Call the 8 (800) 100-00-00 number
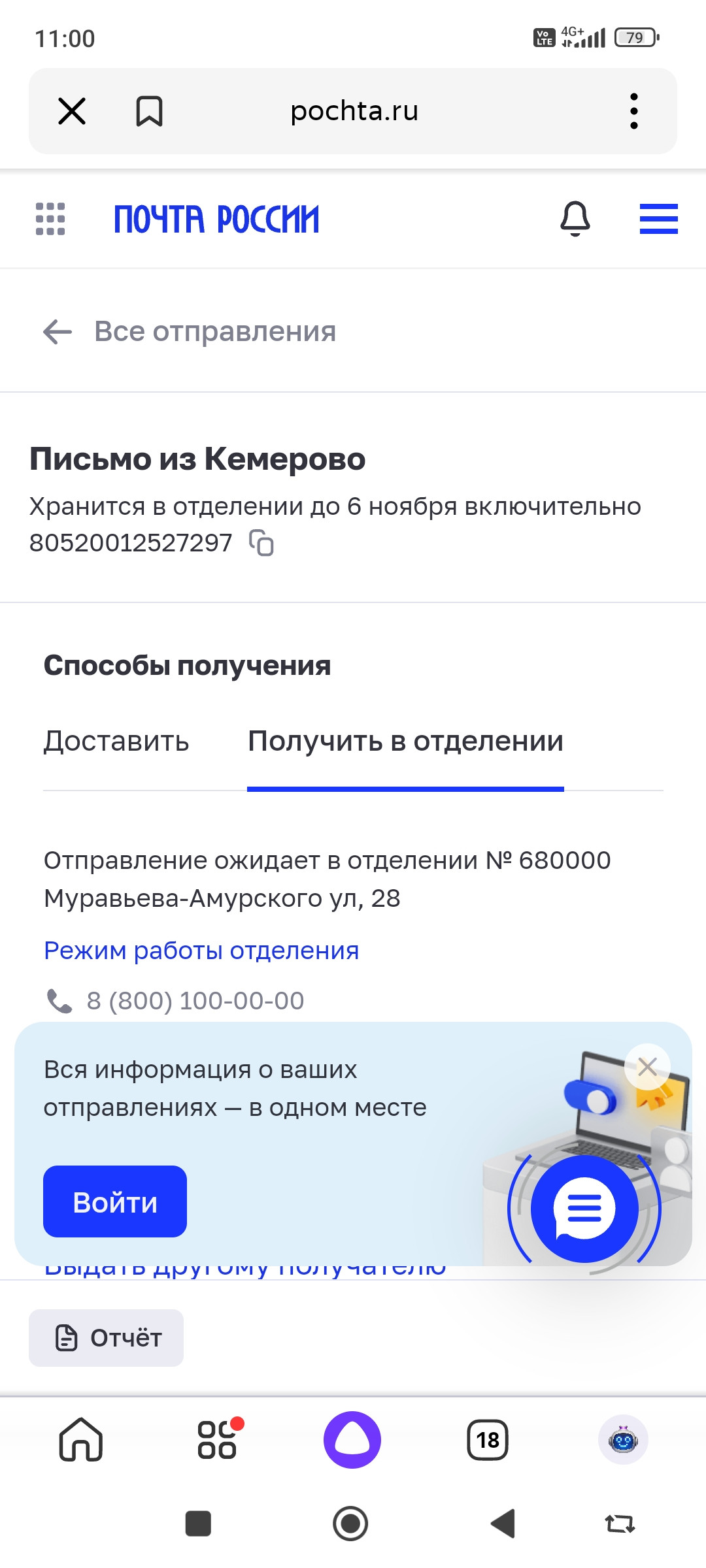This screenshot has height=1568, width=706. (195, 1001)
